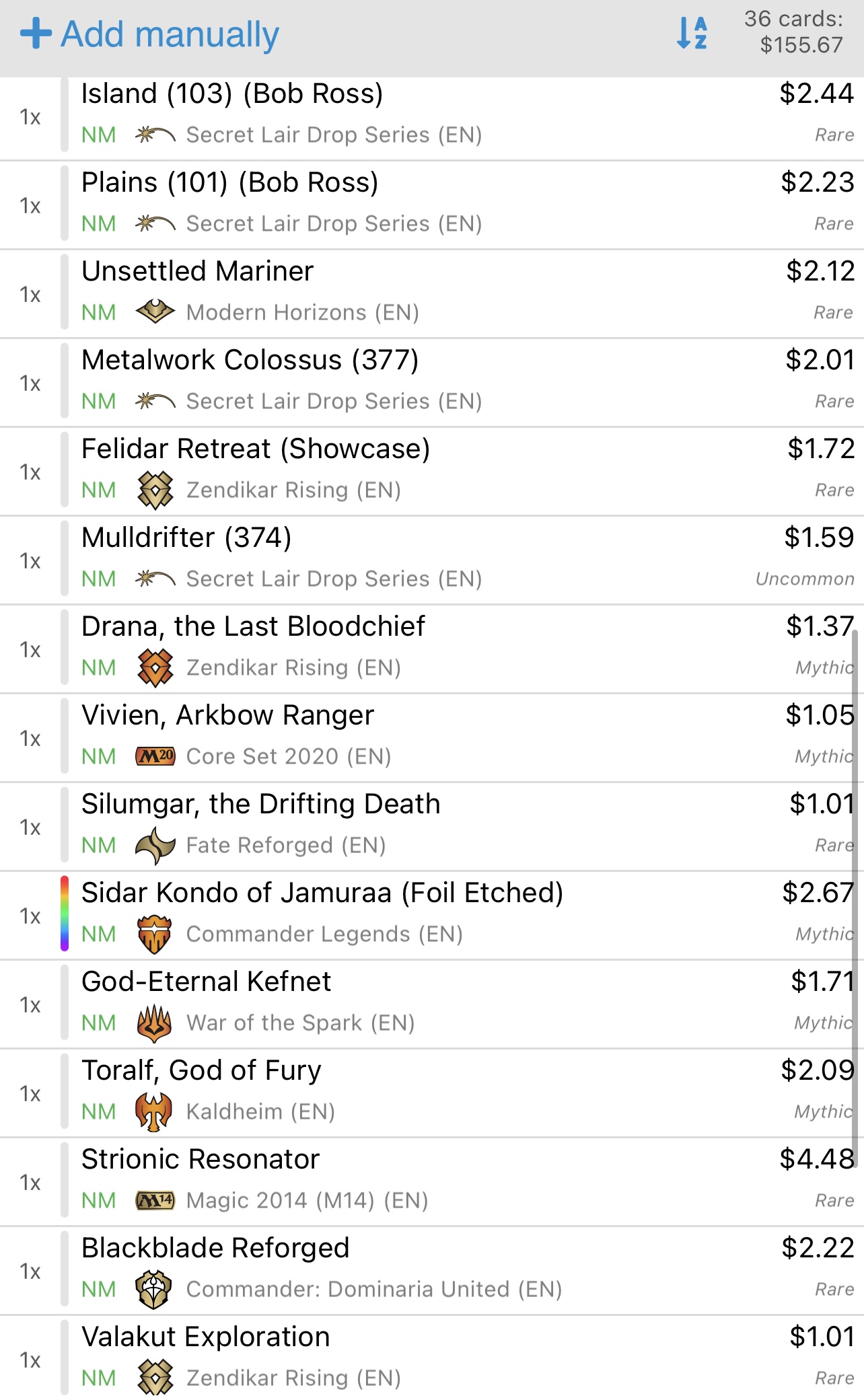The image size is (864, 1400).
Task: Select Drana, the Last Bloodchief
Action: [432, 649]
